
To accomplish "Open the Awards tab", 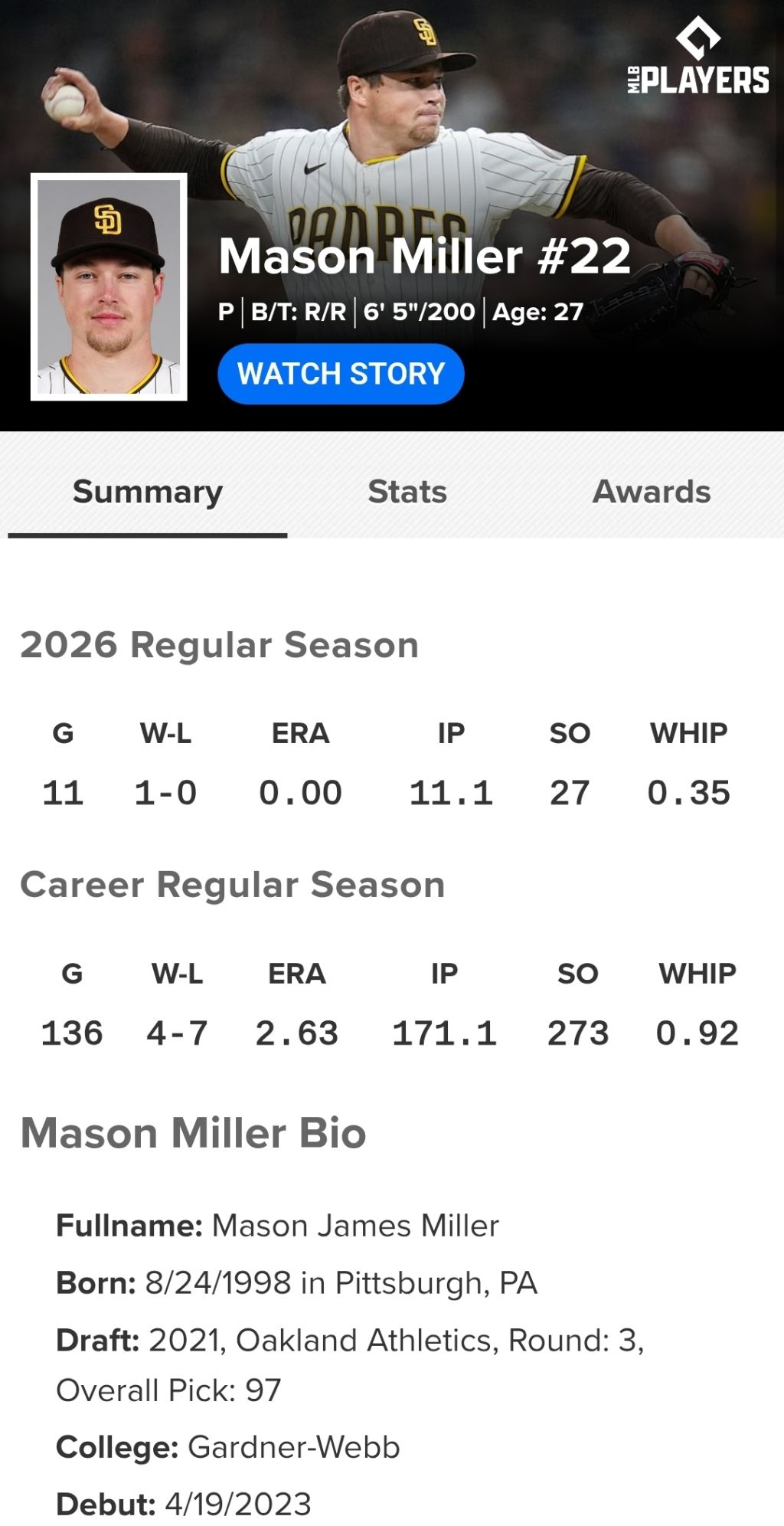I will point(652,492).
